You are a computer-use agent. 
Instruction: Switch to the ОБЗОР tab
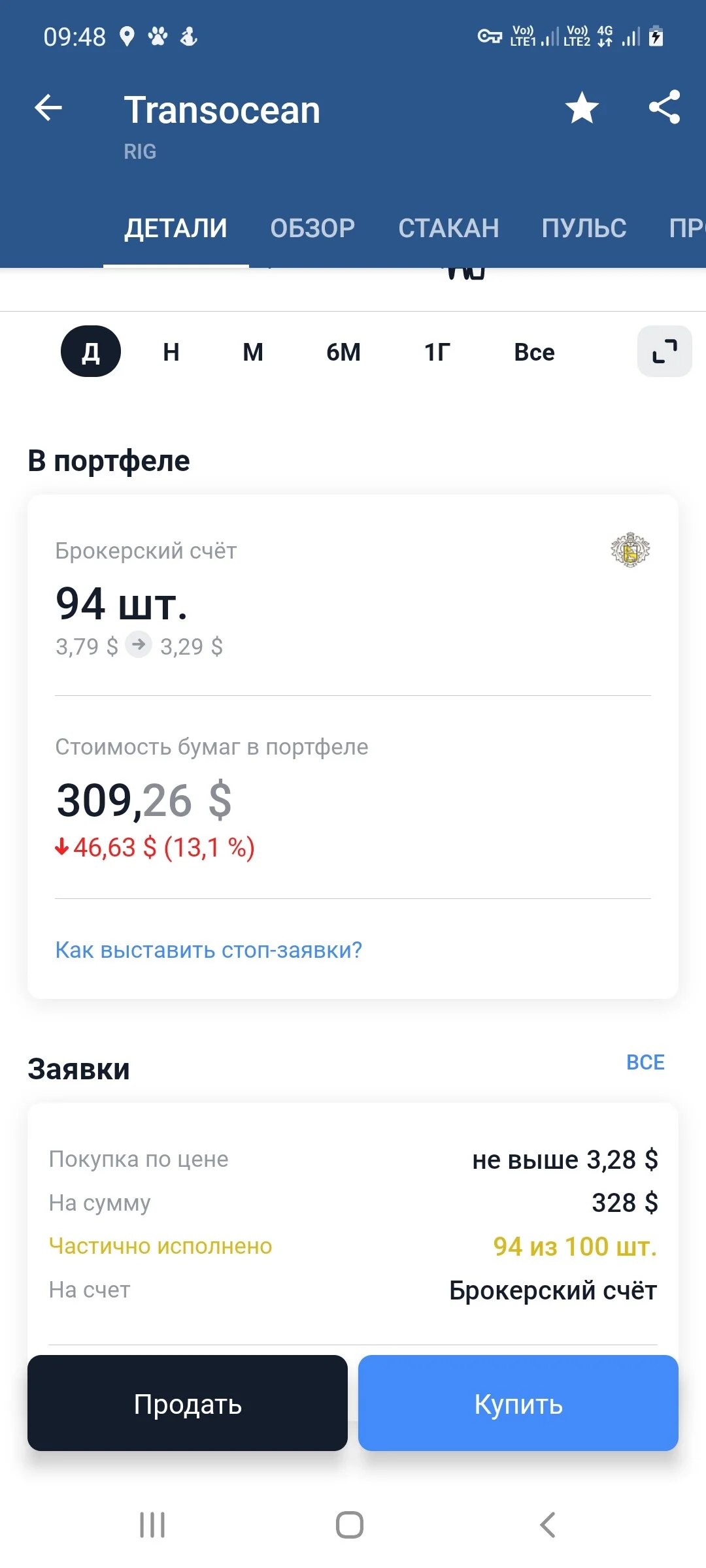pos(312,228)
